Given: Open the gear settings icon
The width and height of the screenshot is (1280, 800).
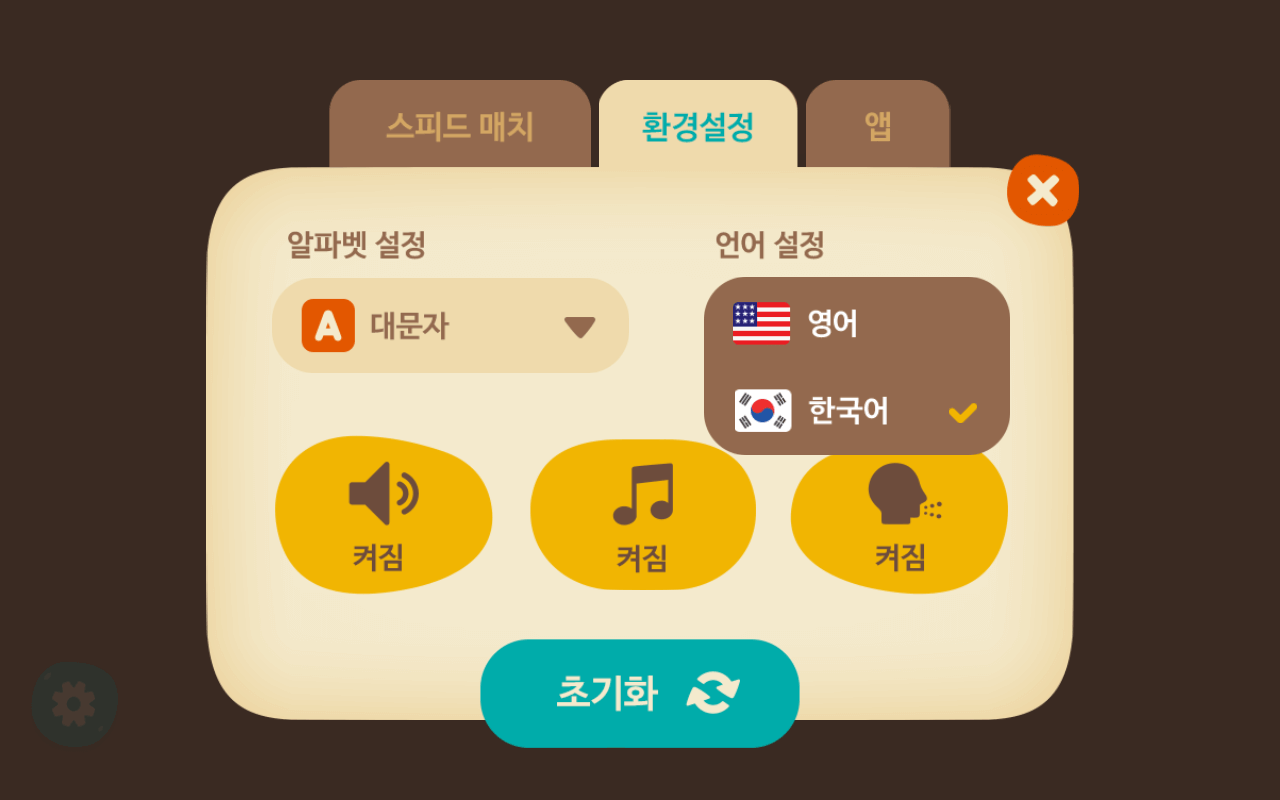Looking at the screenshot, I should [x=74, y=704].
